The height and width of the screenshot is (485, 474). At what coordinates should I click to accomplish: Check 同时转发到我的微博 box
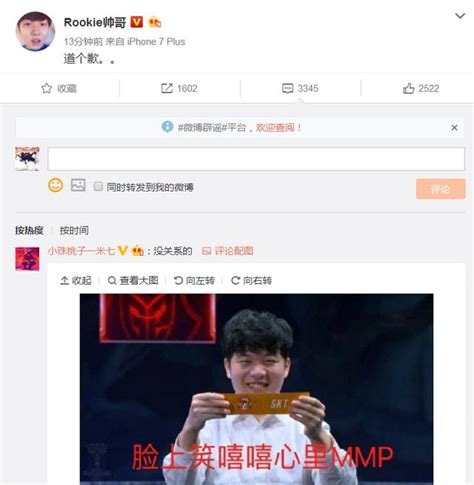click(98, 186)
